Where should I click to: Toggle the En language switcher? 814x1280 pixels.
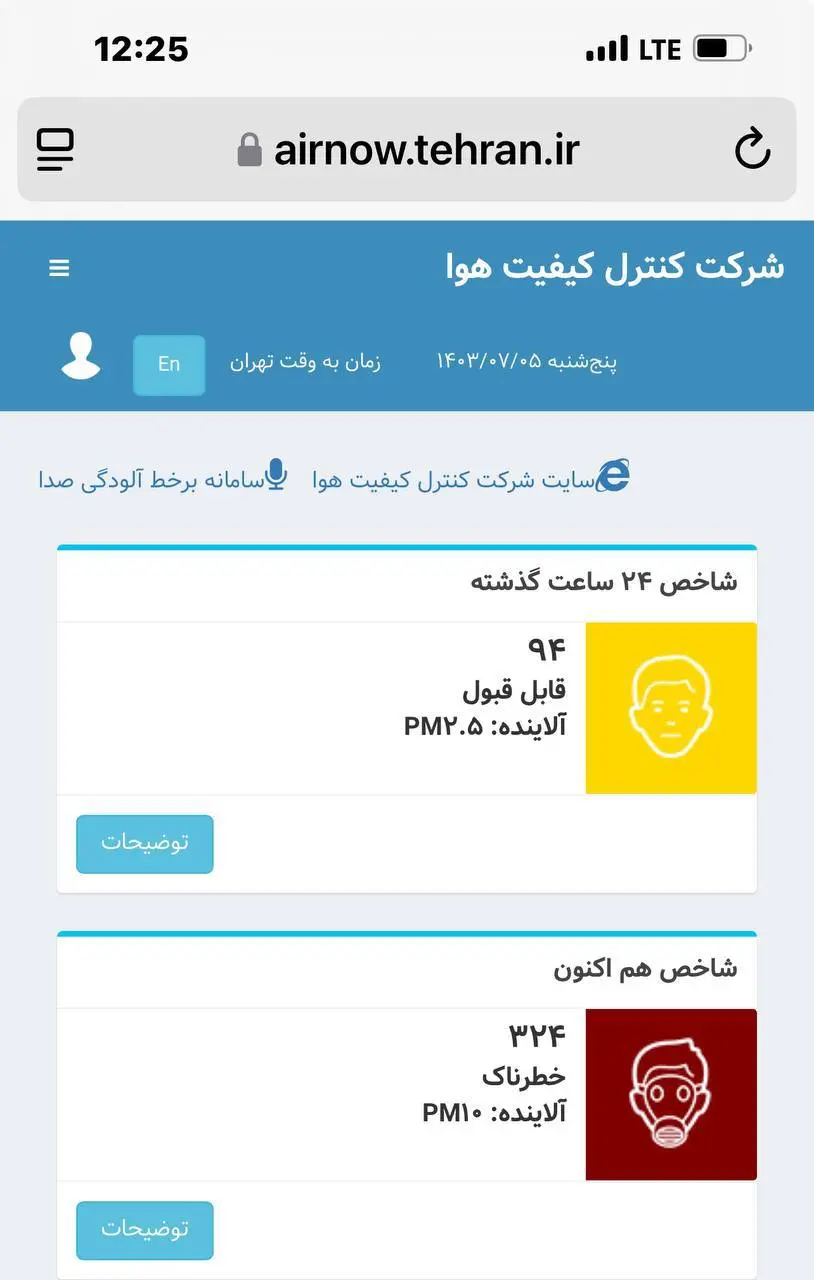[169, 364]
